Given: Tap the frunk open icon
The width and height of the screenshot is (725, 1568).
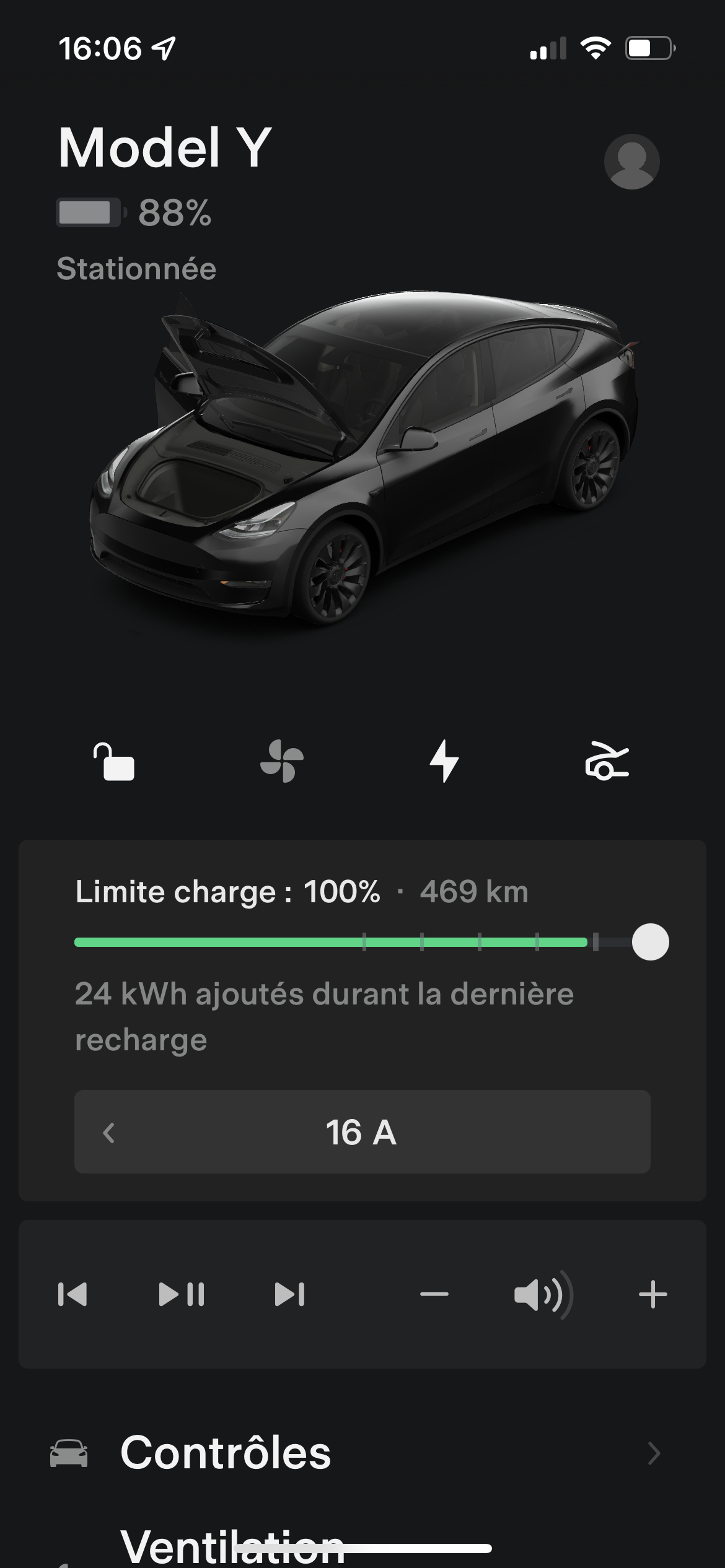Looking at the screenshot, I should [x=607, y=762].
